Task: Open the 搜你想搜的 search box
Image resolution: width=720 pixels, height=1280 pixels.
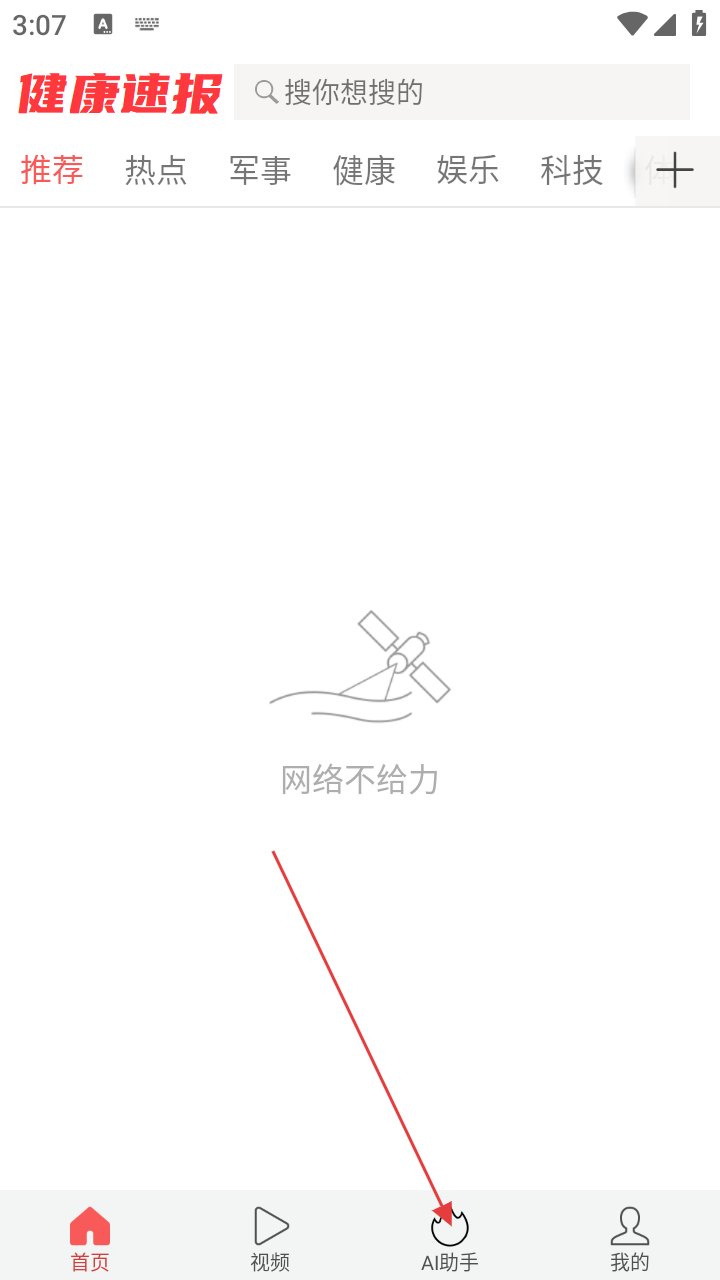Action: 461,92
